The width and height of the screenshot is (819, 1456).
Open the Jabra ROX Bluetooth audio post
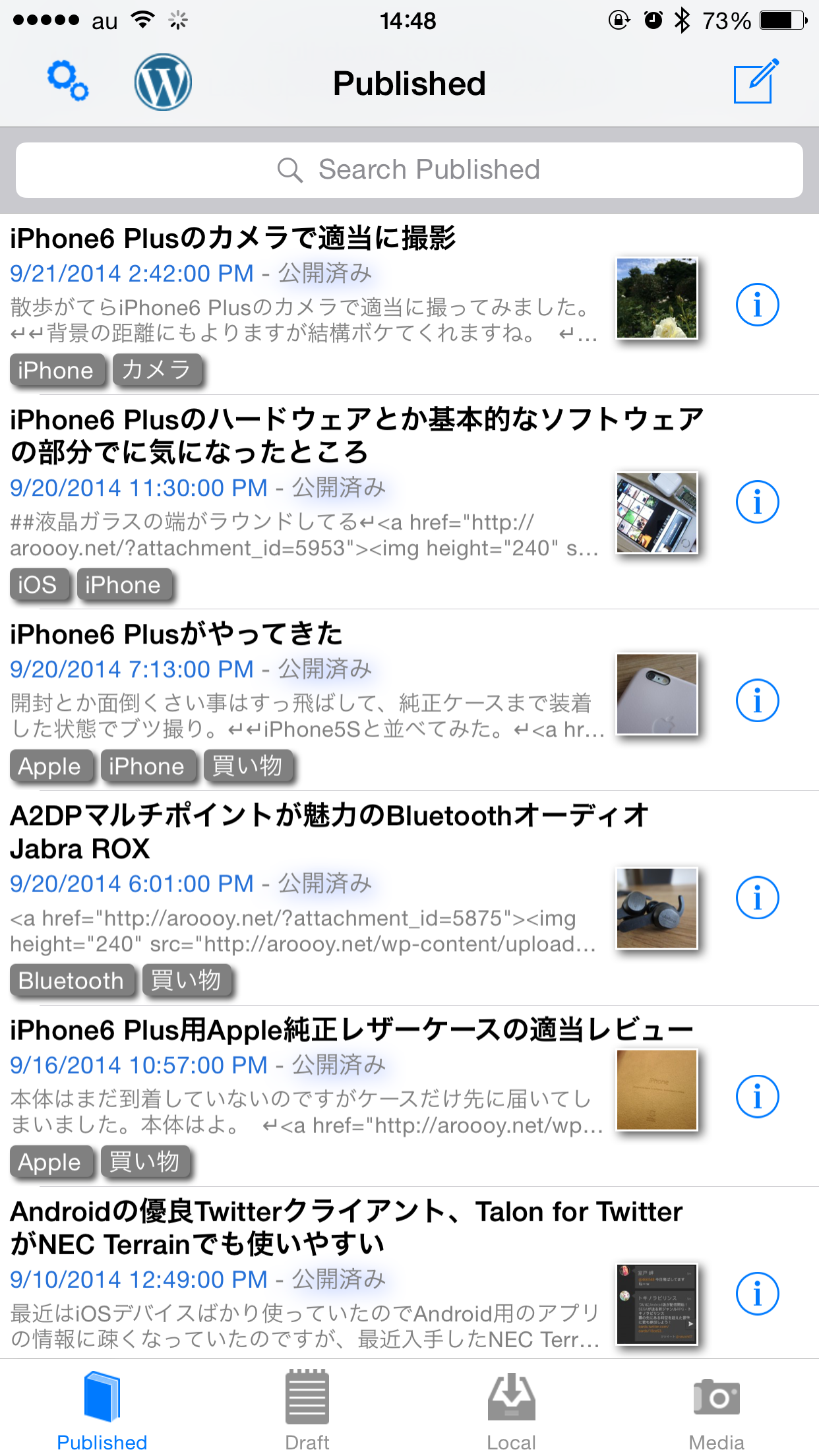pyautogui.click(x=330, y=832)
